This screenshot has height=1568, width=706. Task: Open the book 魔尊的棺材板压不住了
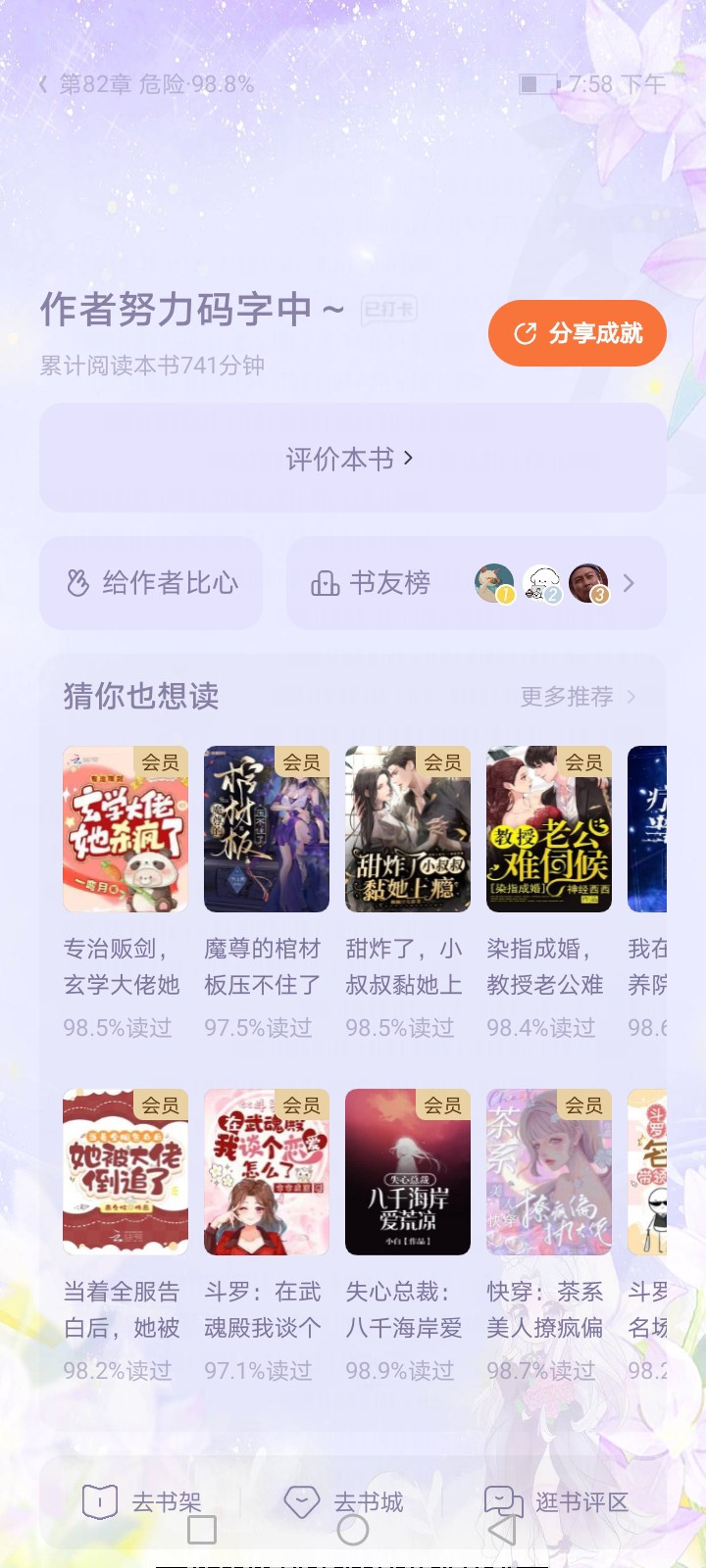pyautogui.click(x=267, y=892)
